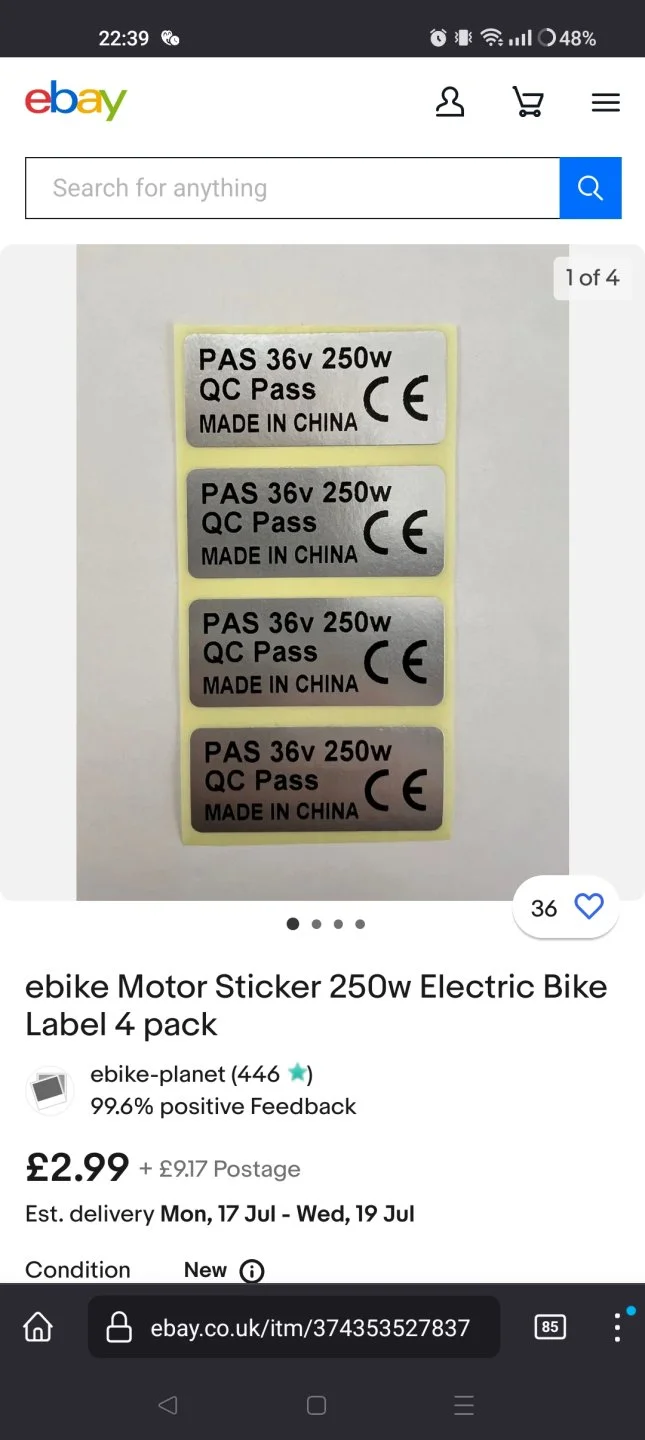Image resolution: width=645 pixels, height=1440 pixels.
Task: Open the account profile icon
Action: click(x=450, y=102)
